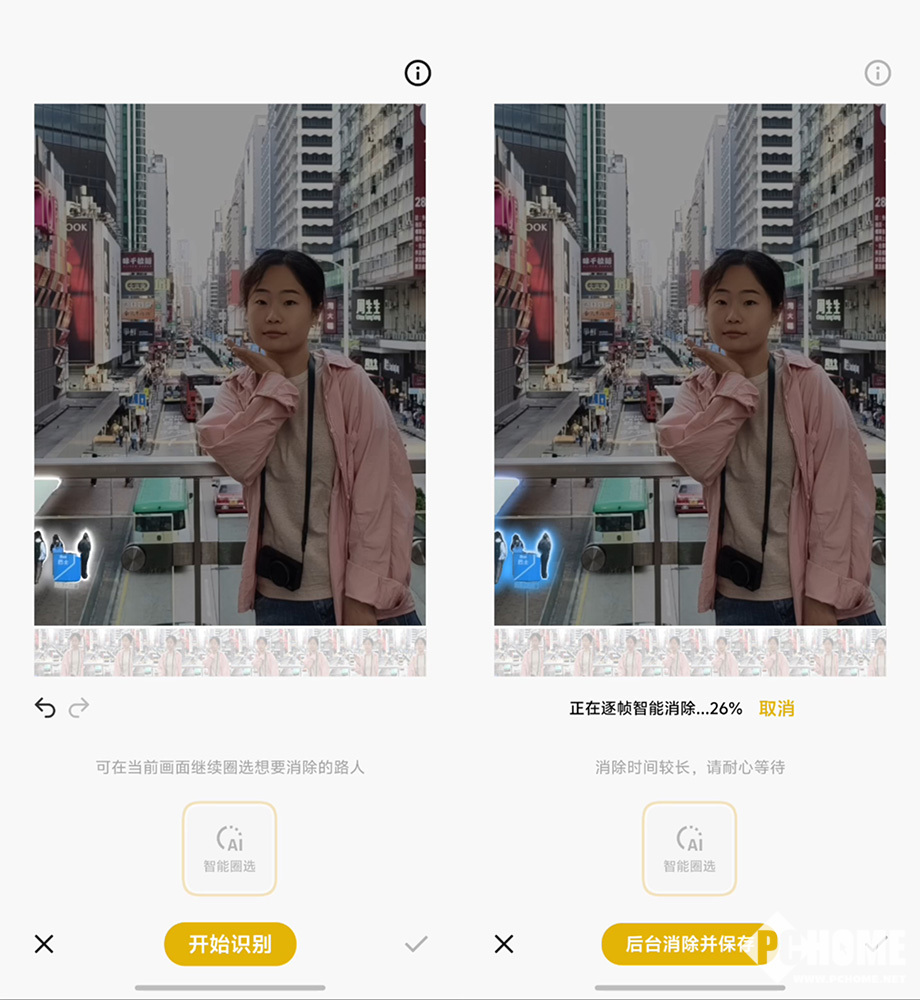The height and width of the screenshot is (1000, 920).
Task: Tap the AI 智能圈选 button above 开始识别
Action: click(x=229, y=848)
